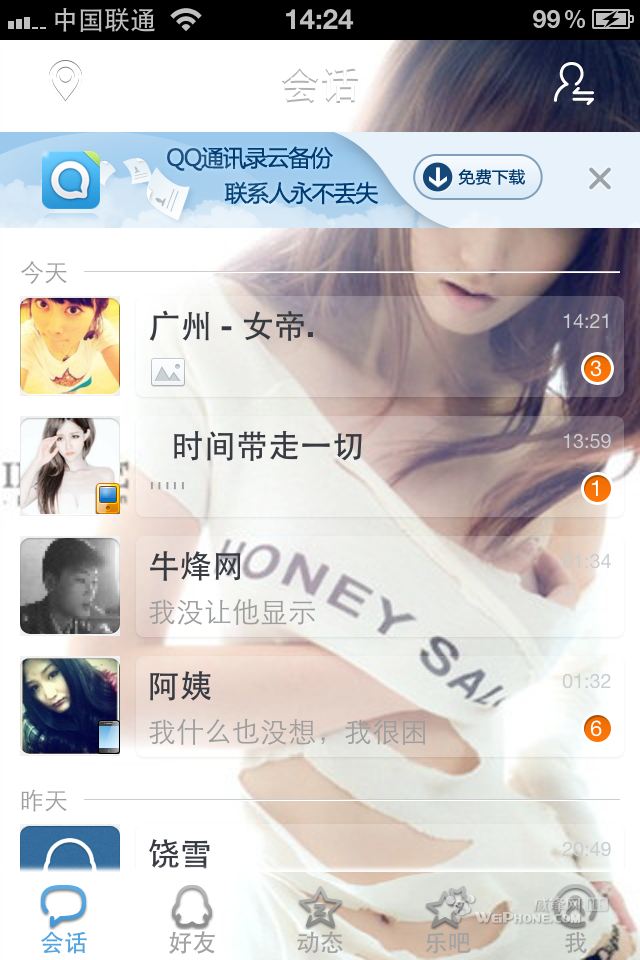Screen dimensions: 640x960
Task: Open the location pin icon
Action: pyautogui.click(x=66, y=82)
